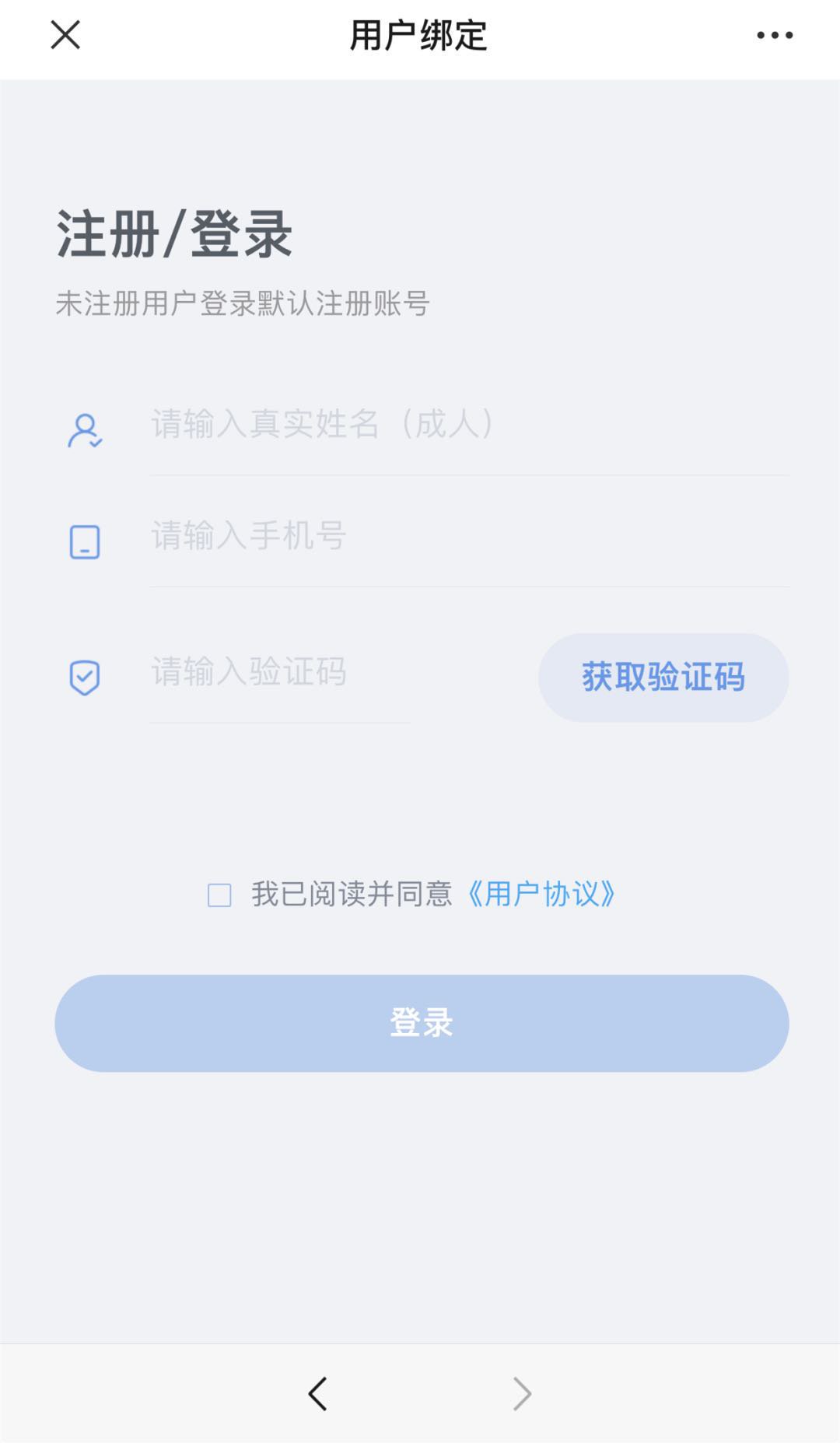The width and height of the screenshot is (840, 1443).
Task: Open the three-dot overflow menu
Action: pyautogui.click(x=775, y=35)
